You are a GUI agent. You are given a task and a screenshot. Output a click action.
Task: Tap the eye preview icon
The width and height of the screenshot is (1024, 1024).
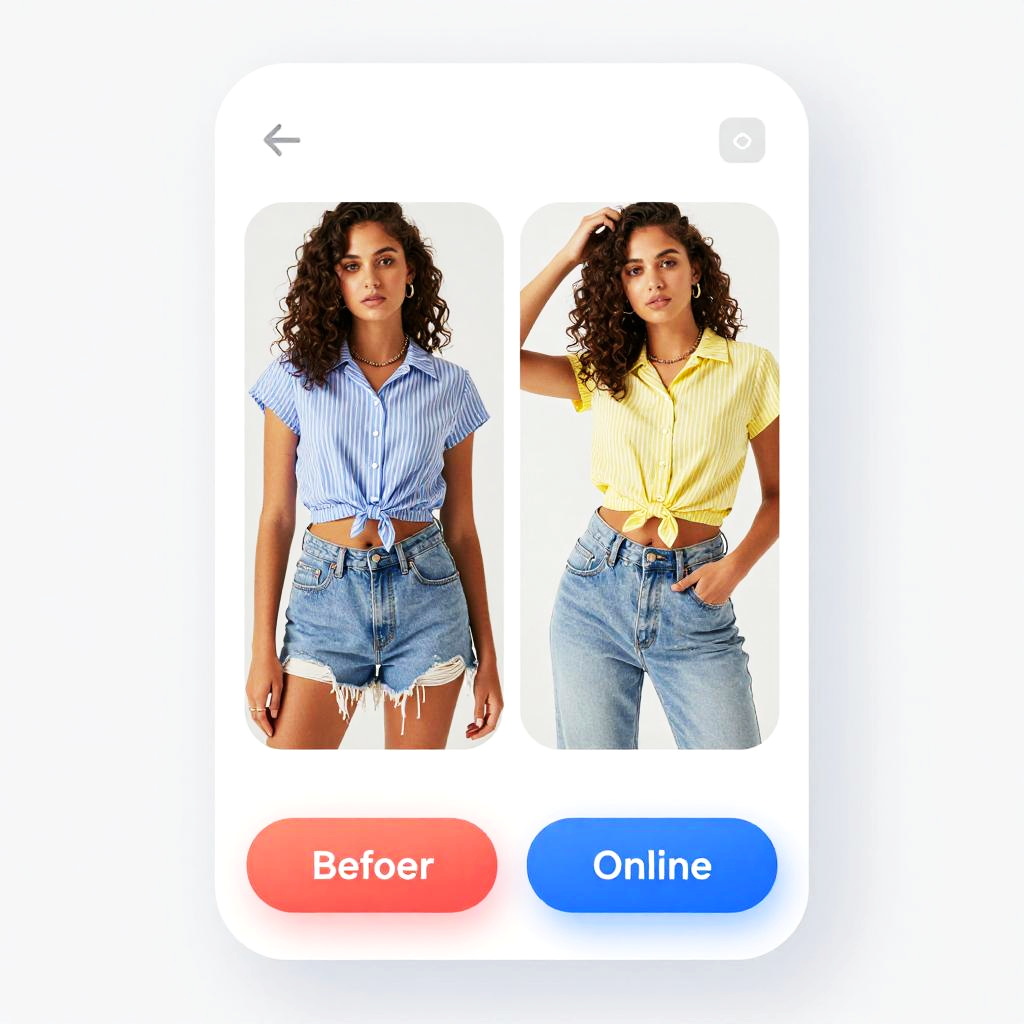pos(742,141)
